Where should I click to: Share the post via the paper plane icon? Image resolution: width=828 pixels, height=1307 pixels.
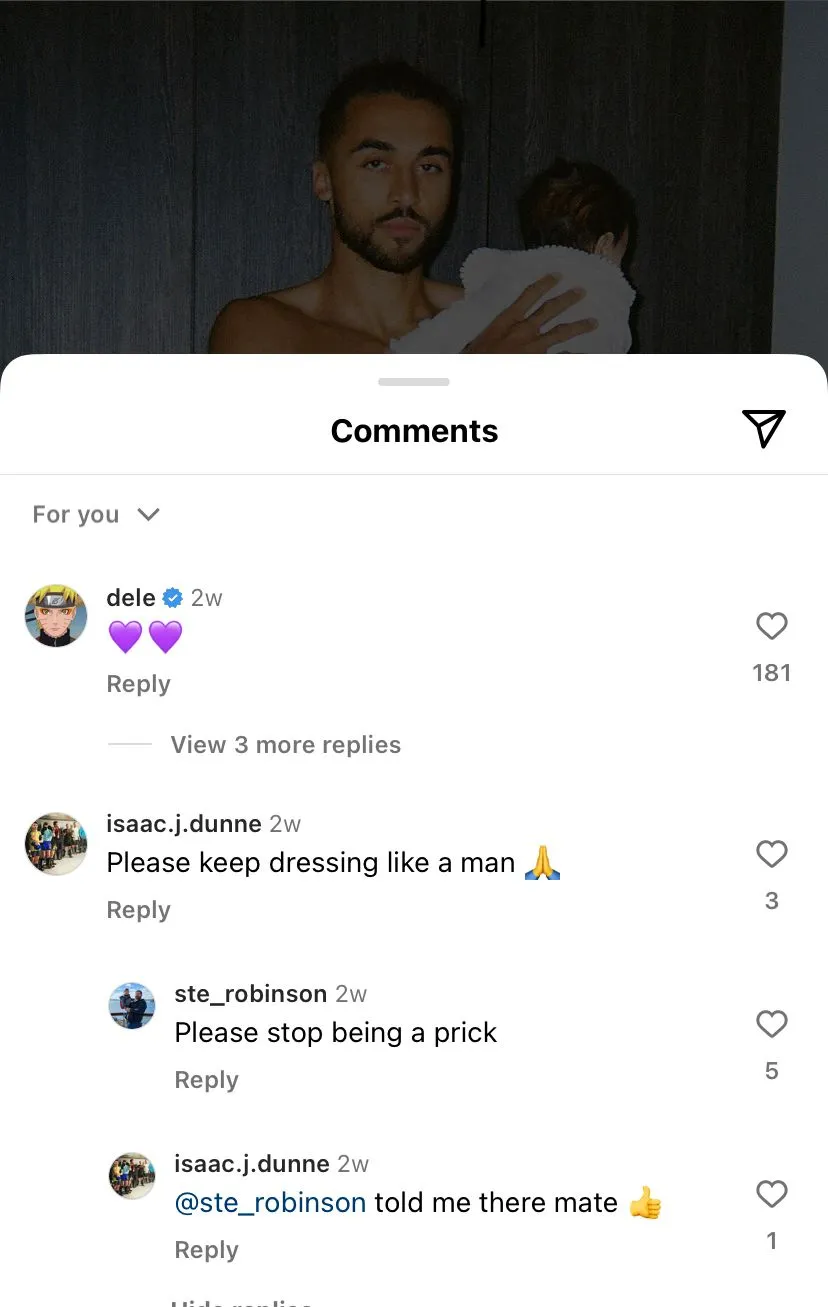[x=764, y=429]
